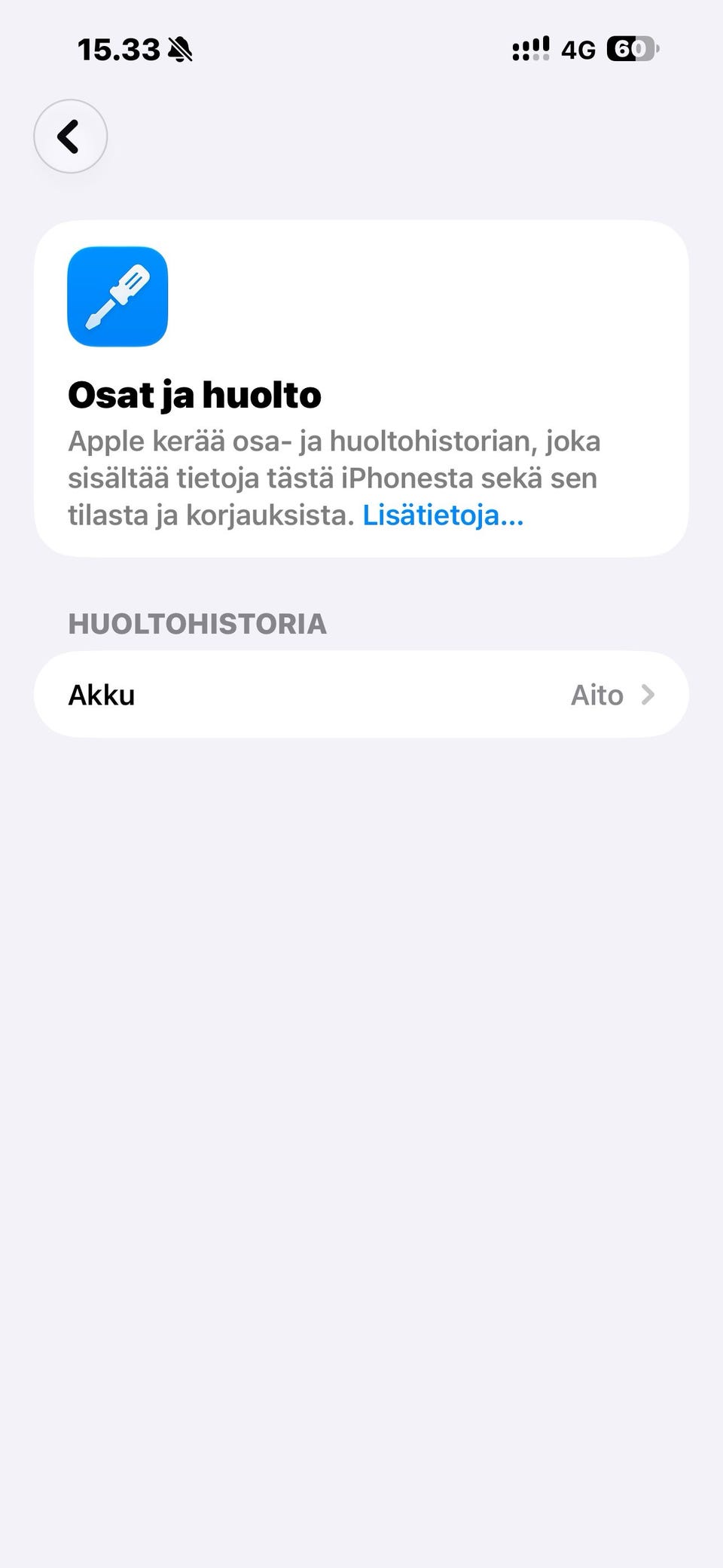The width and height of the screenshot is (723, 1568).
Task: Open the Akku service history row
Action: pyautogui.click(x=361, y=694)
